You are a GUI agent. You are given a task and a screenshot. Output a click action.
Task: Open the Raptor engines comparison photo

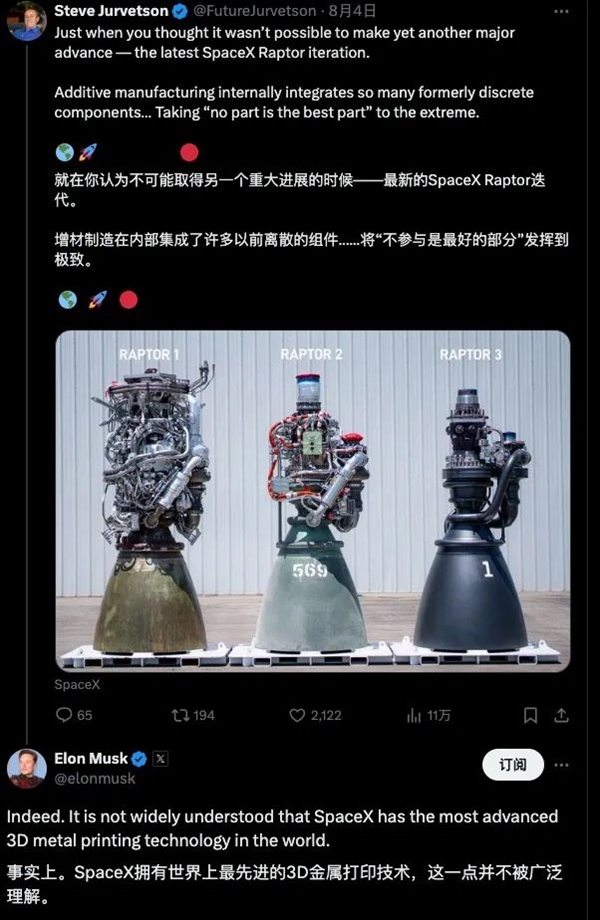coord(312,500)
